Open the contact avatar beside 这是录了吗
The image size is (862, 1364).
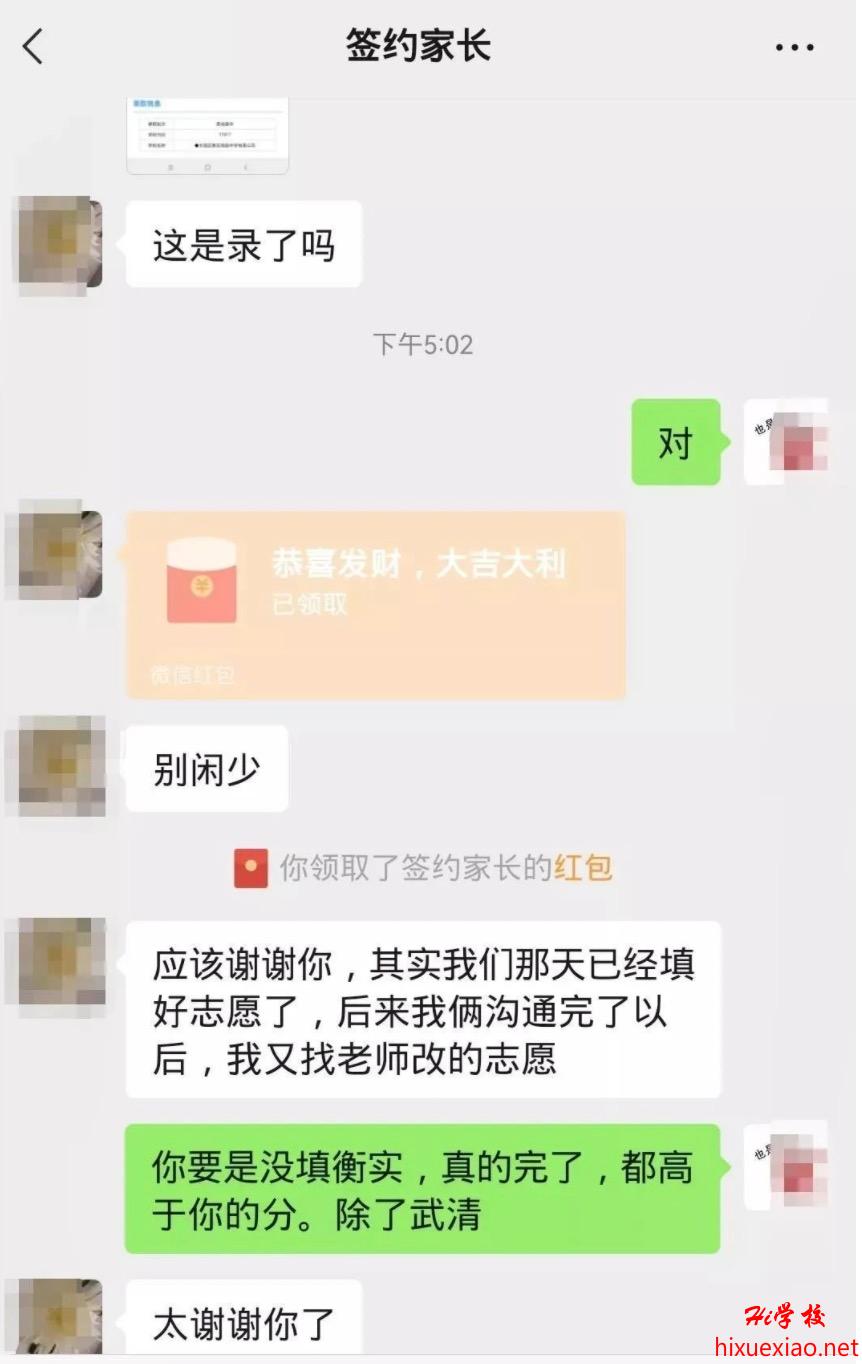(61, 242)
